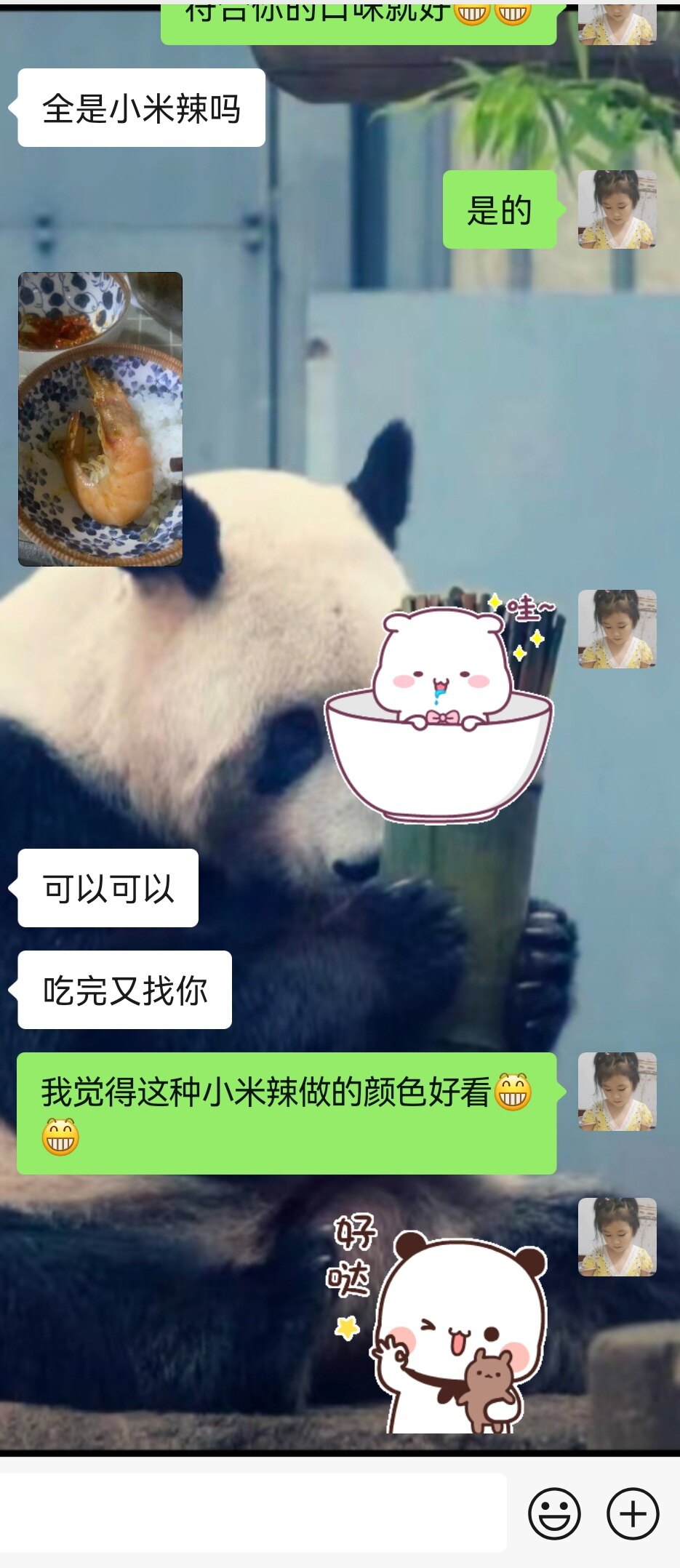Open the plus attachment menu
This screenshot has width=680, height=1568.
(x=633, y=1513)
